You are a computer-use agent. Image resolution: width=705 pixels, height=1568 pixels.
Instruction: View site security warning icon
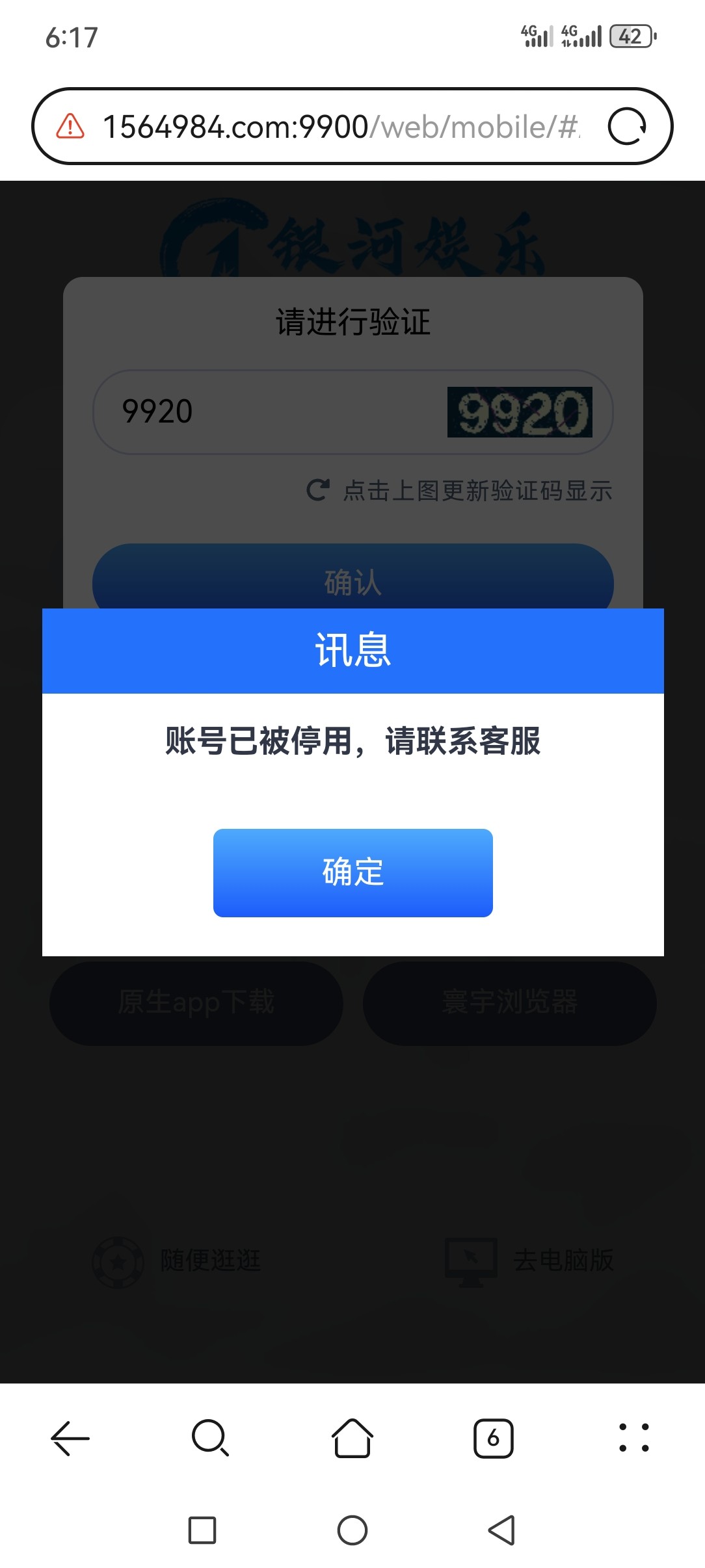click(70, 126)
